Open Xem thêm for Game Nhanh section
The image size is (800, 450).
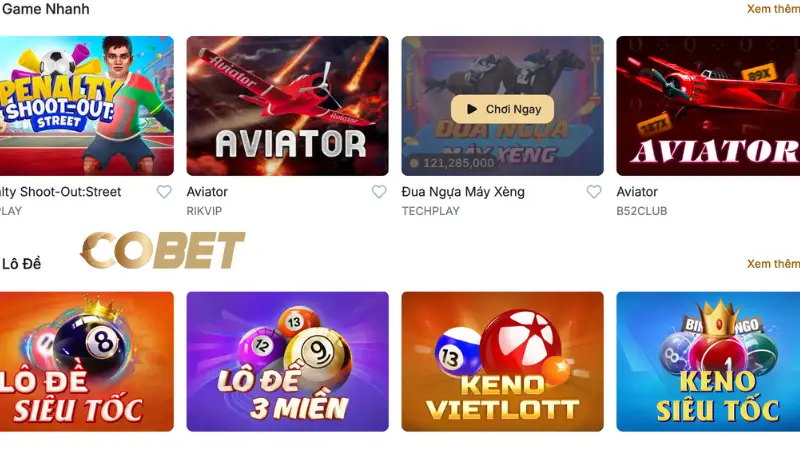pos(773,9)
